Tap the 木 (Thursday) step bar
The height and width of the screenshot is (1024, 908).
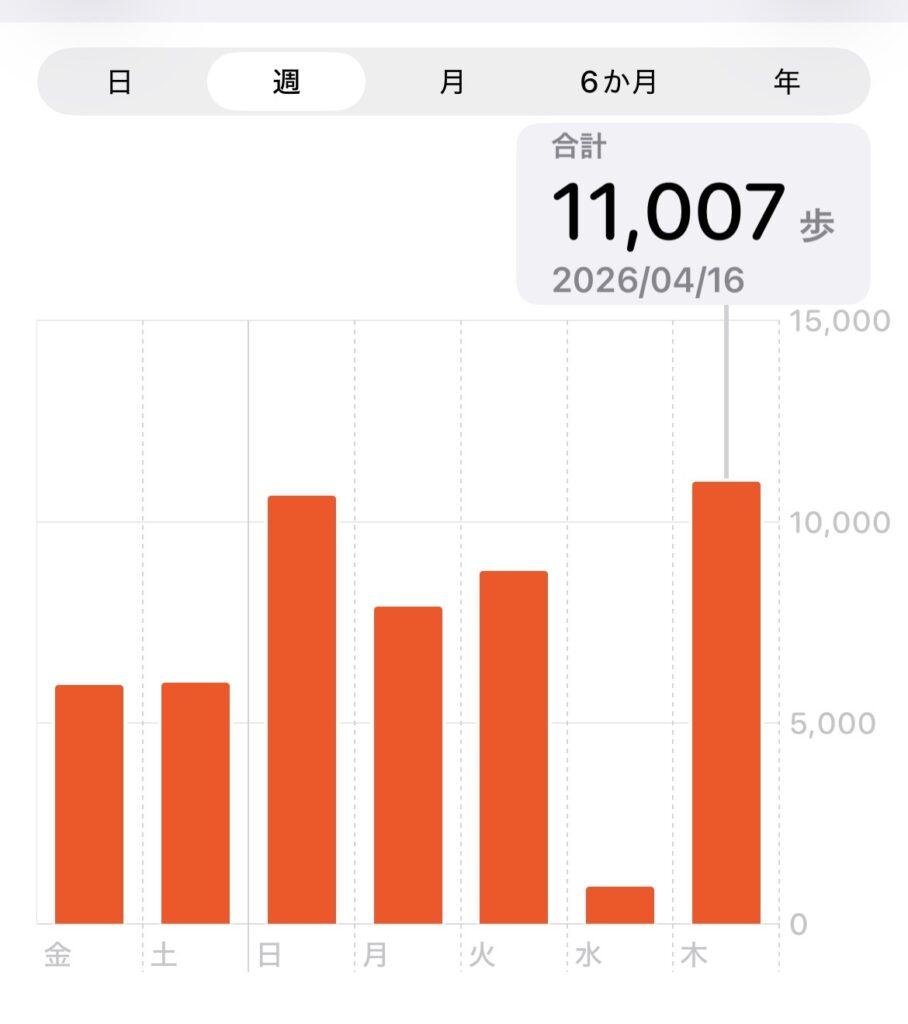tap(726, 703)
